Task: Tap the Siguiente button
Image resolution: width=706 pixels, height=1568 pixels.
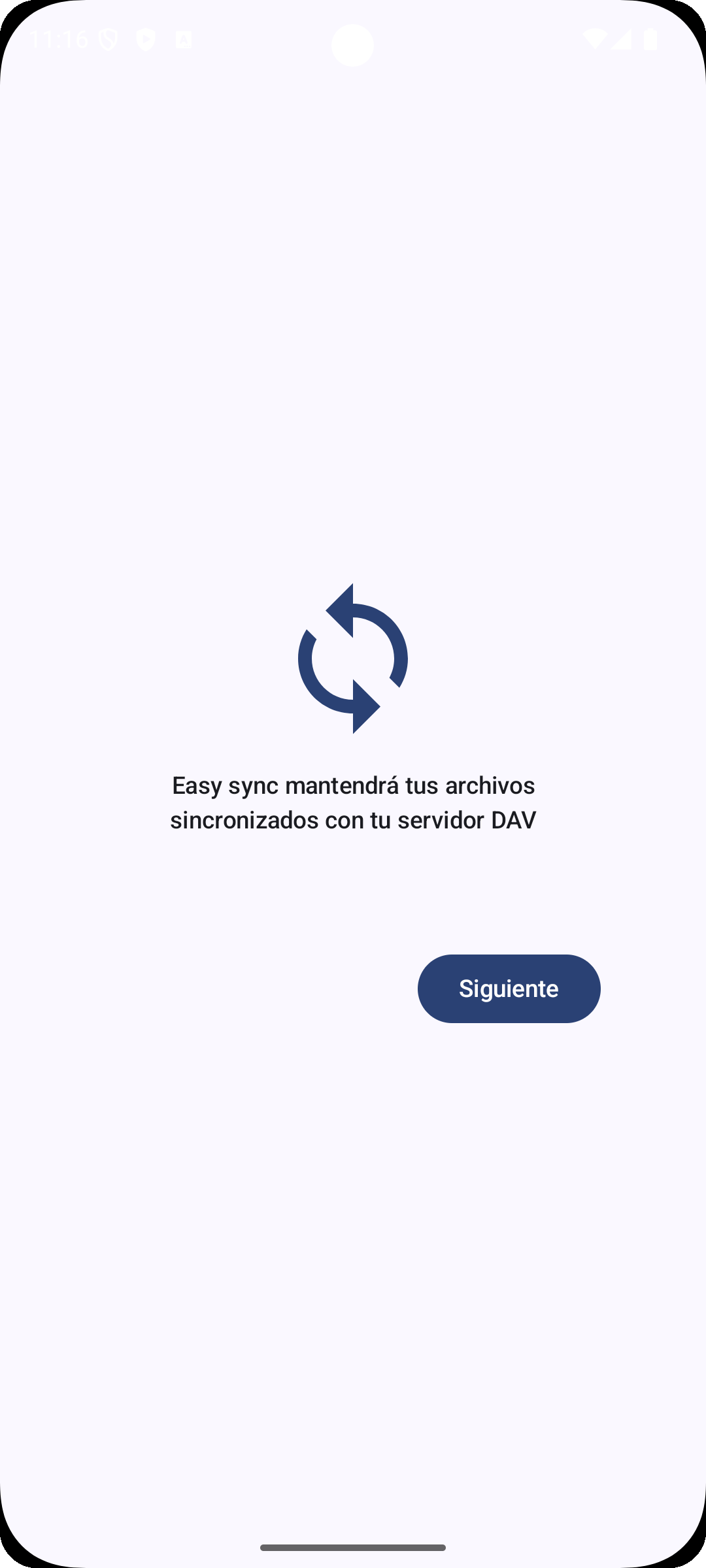Action: point(509,988)
